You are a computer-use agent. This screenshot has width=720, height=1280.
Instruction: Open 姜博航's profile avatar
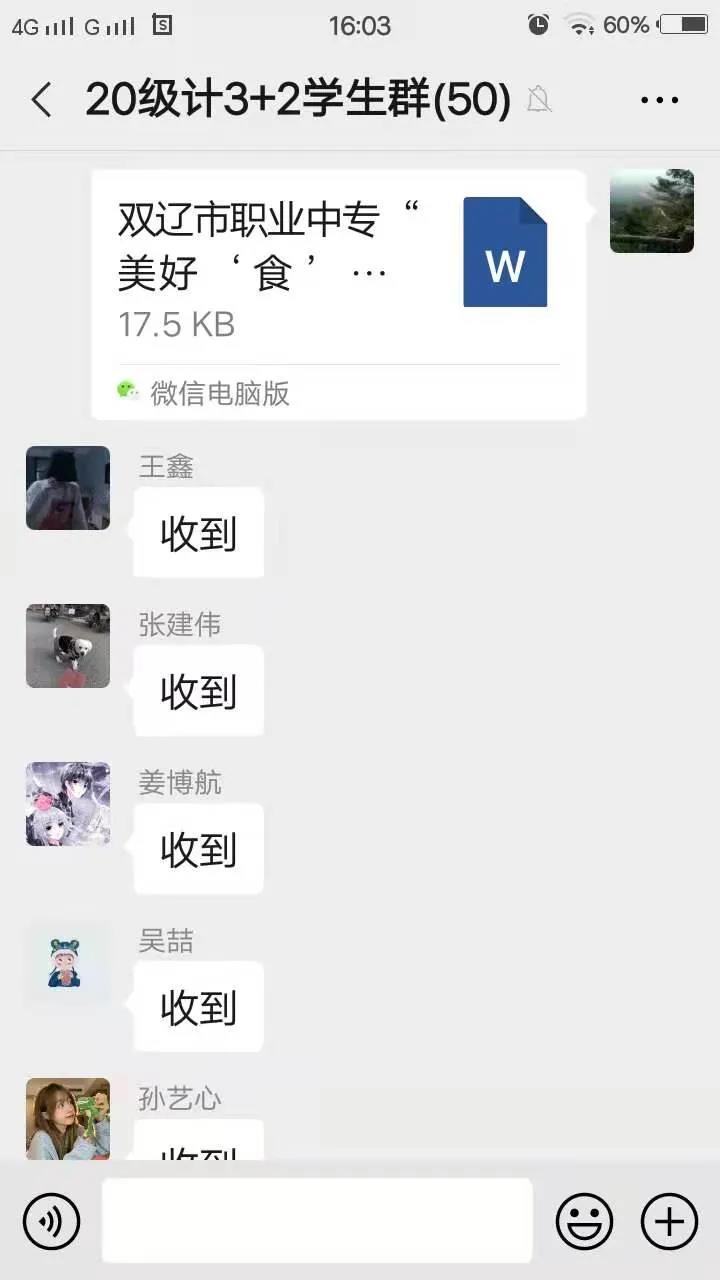coord(68,804)
